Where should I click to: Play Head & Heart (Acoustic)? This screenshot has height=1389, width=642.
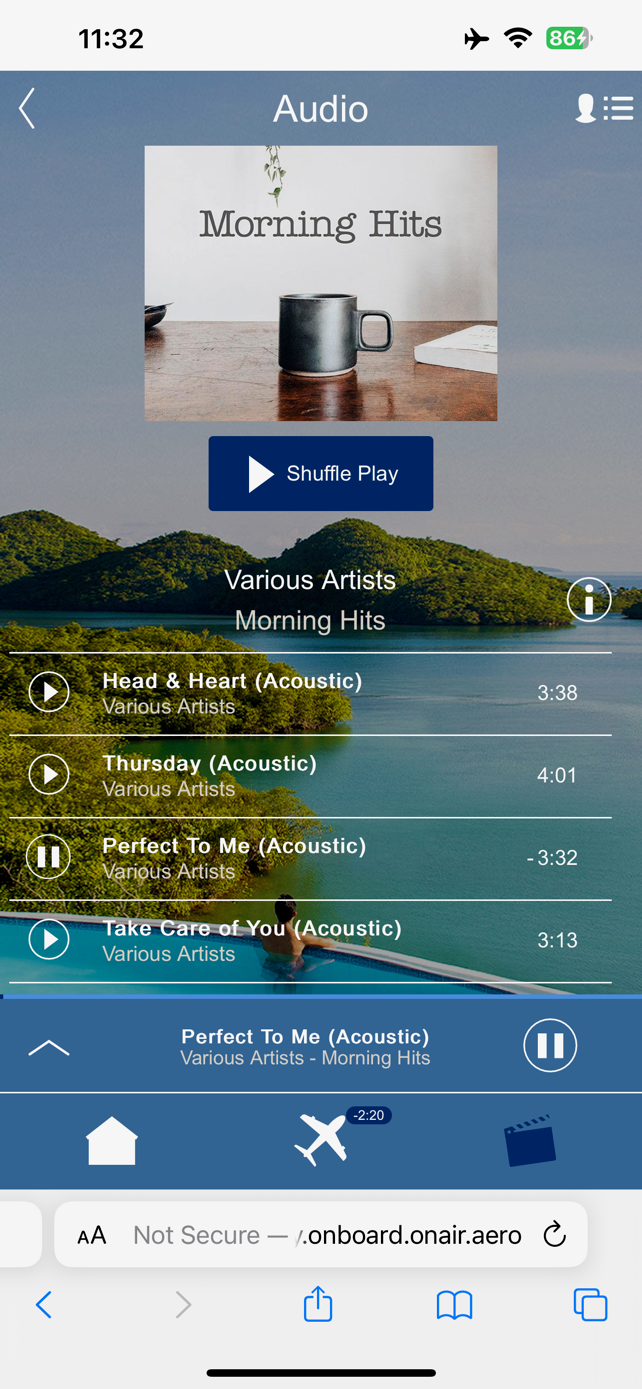pos(49,691)
